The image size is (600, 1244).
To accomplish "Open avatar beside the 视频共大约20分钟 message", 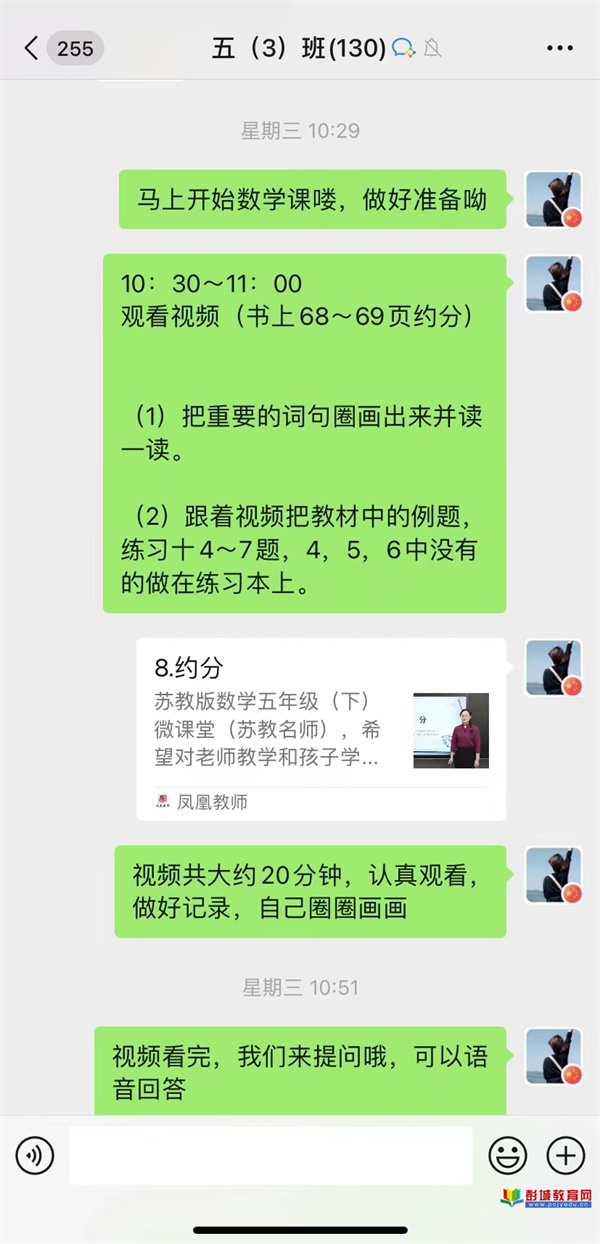I will (553, 876).
